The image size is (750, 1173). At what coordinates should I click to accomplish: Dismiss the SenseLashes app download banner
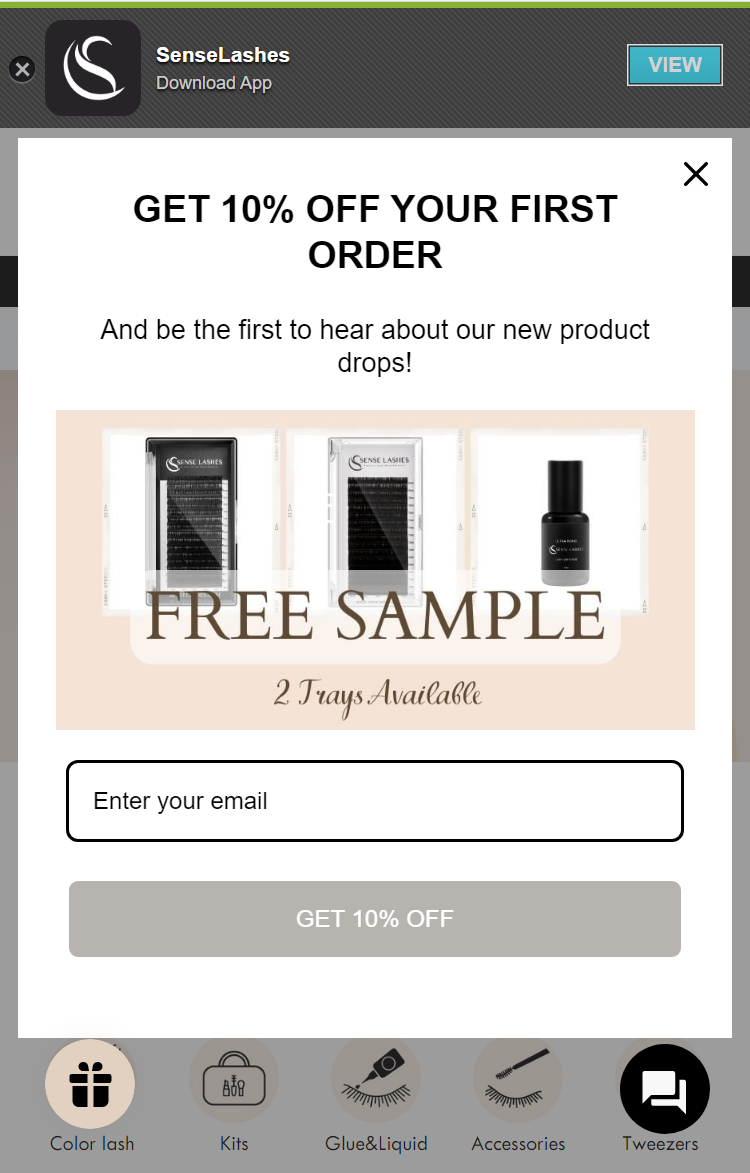pyautogui.click(x=22, y=69)
